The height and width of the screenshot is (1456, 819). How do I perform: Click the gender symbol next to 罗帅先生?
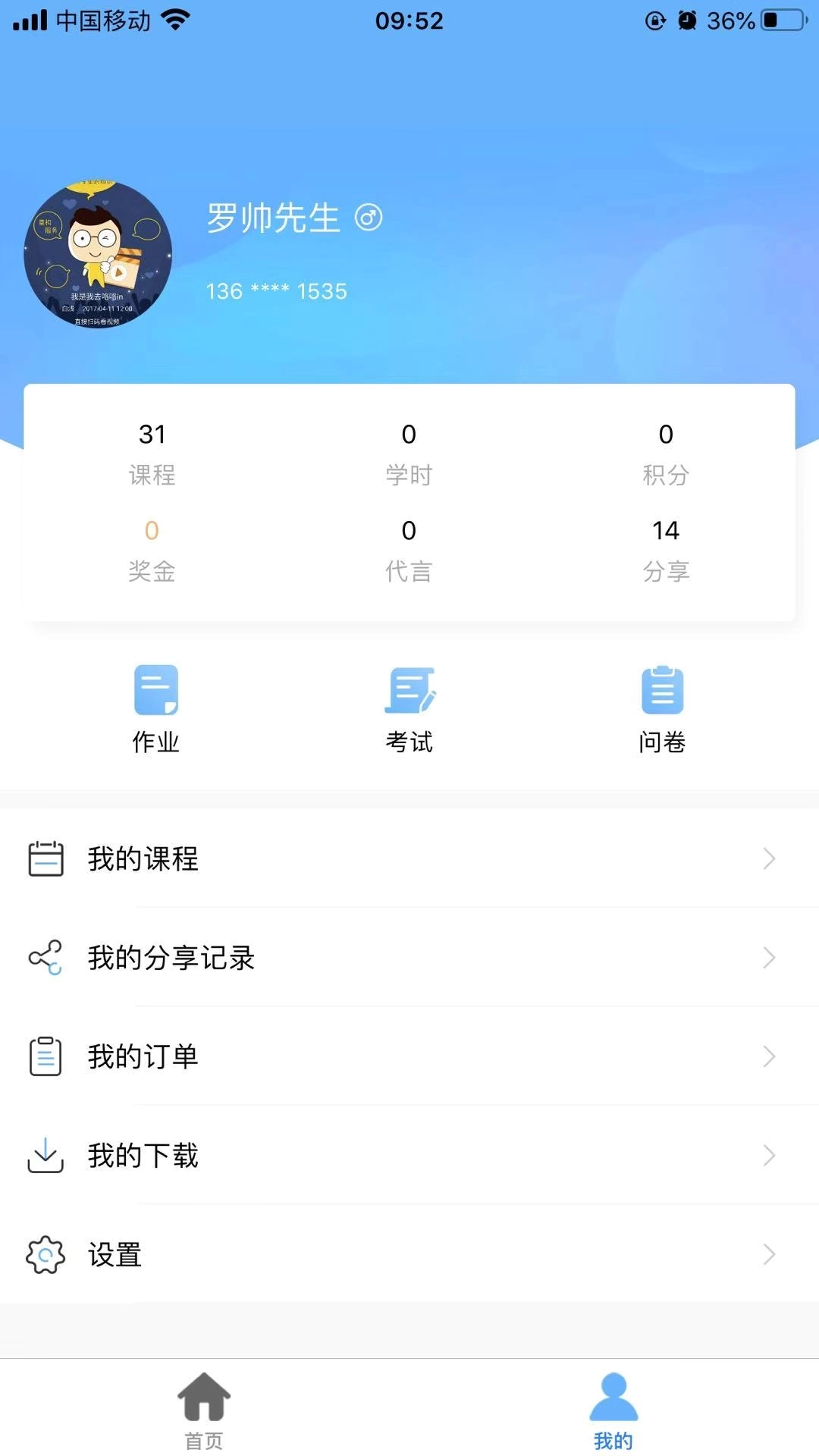click(369, 218)
